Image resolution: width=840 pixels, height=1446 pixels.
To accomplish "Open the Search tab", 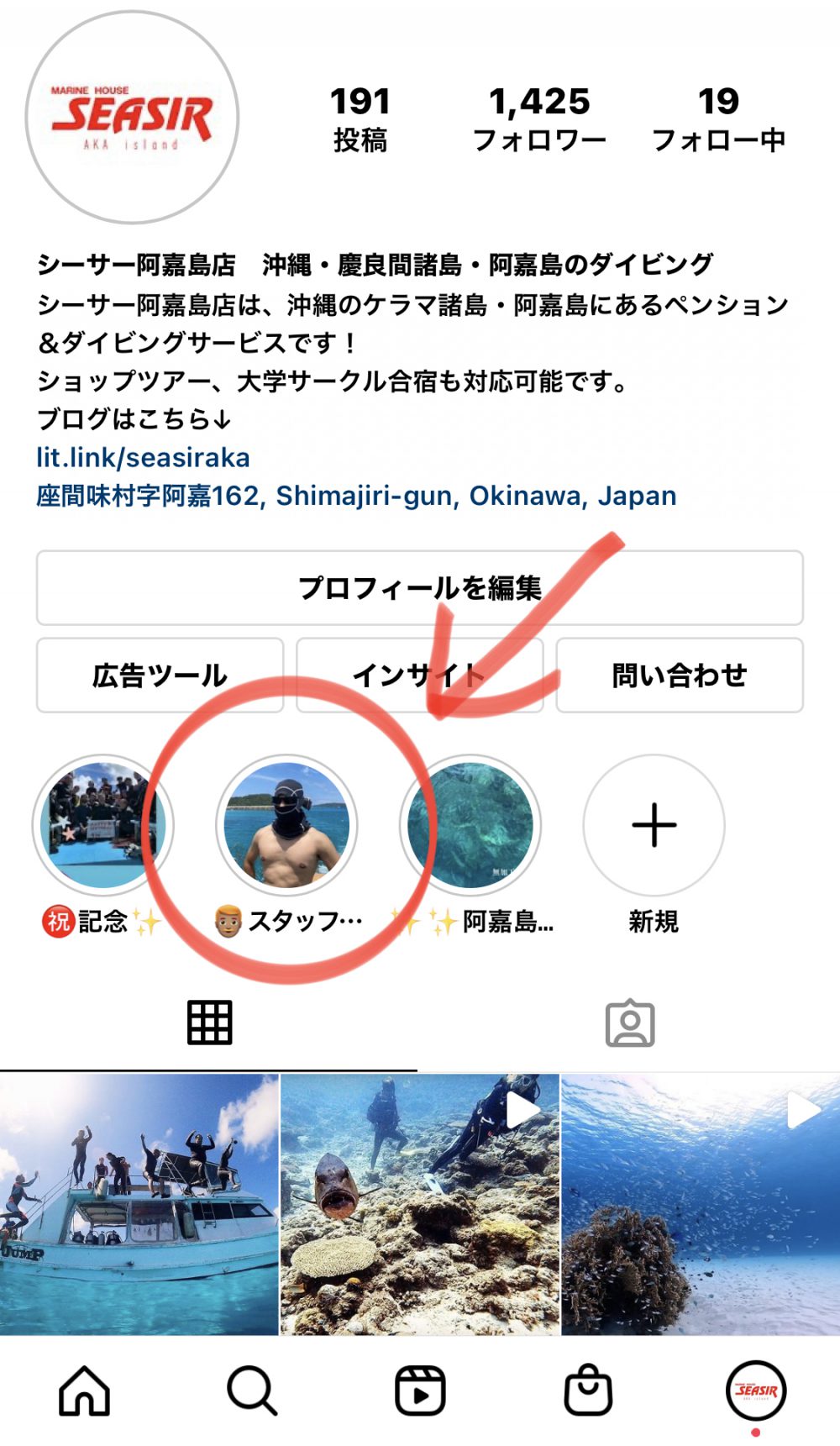I will (x=252, y=1391).
